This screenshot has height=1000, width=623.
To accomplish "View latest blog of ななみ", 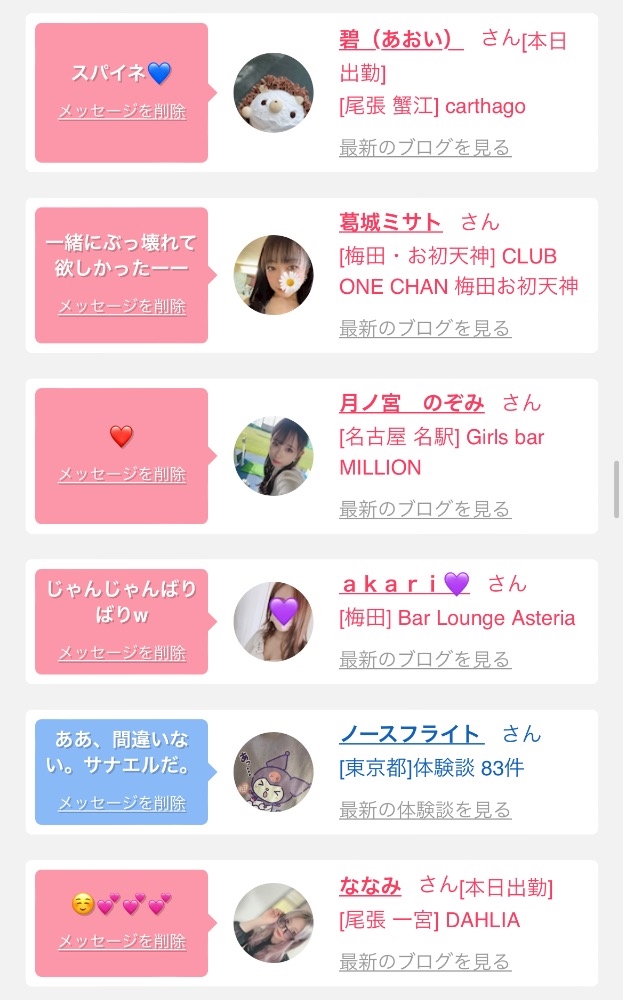I will (425, 962).
